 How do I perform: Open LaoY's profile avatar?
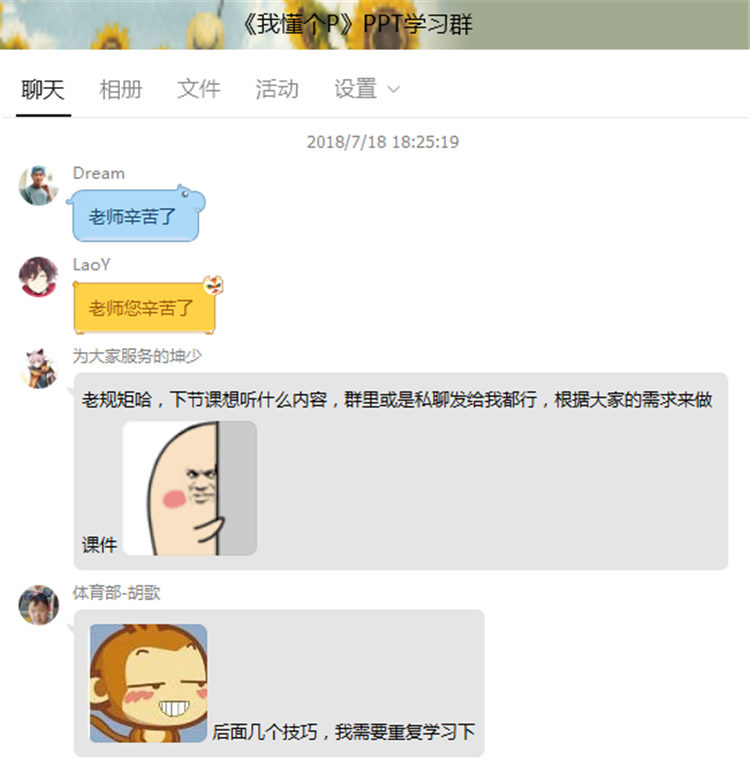point(39,277)
